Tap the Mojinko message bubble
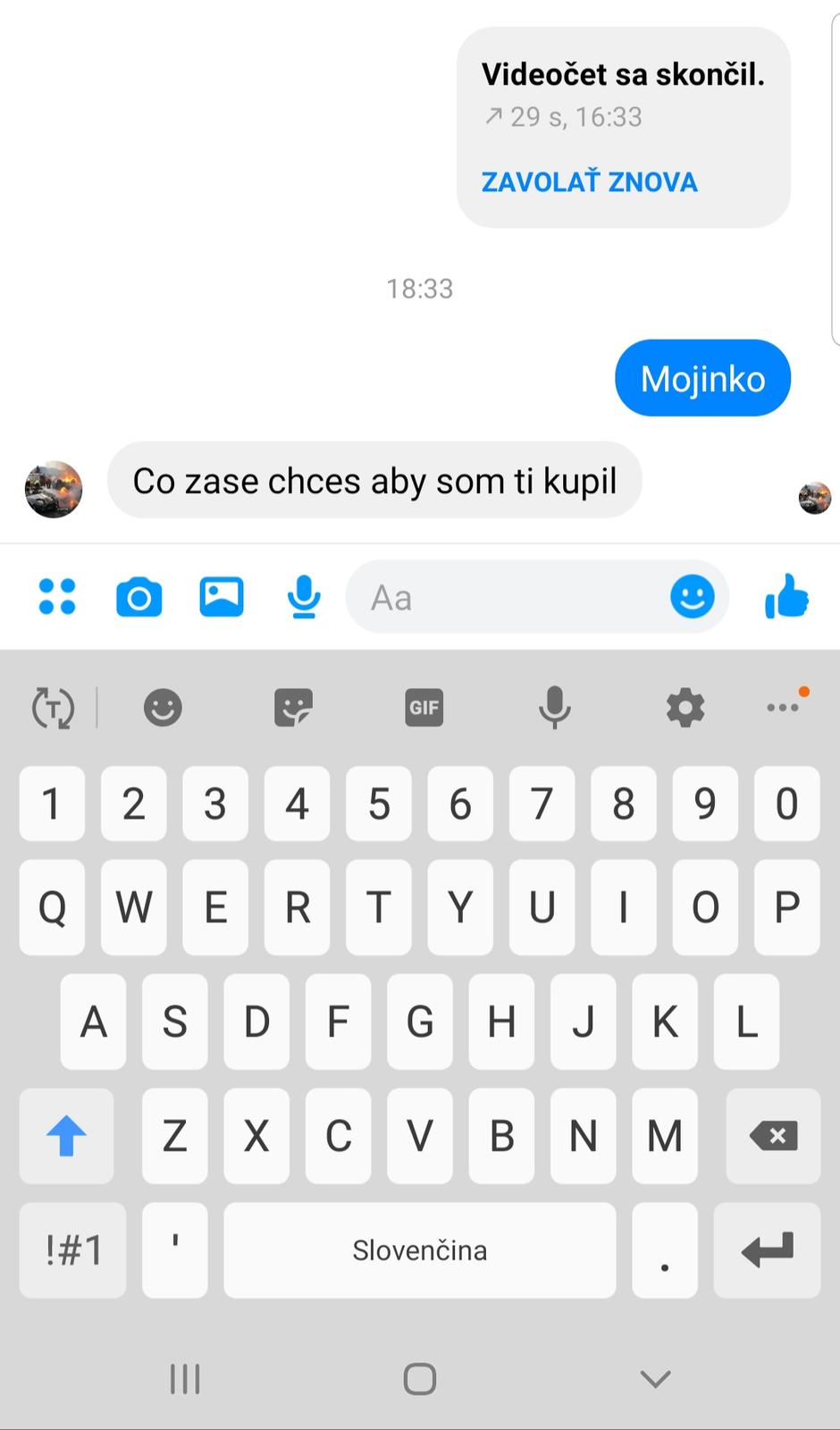This screenshot has height=1430, width=840. [x=702, y=378]
